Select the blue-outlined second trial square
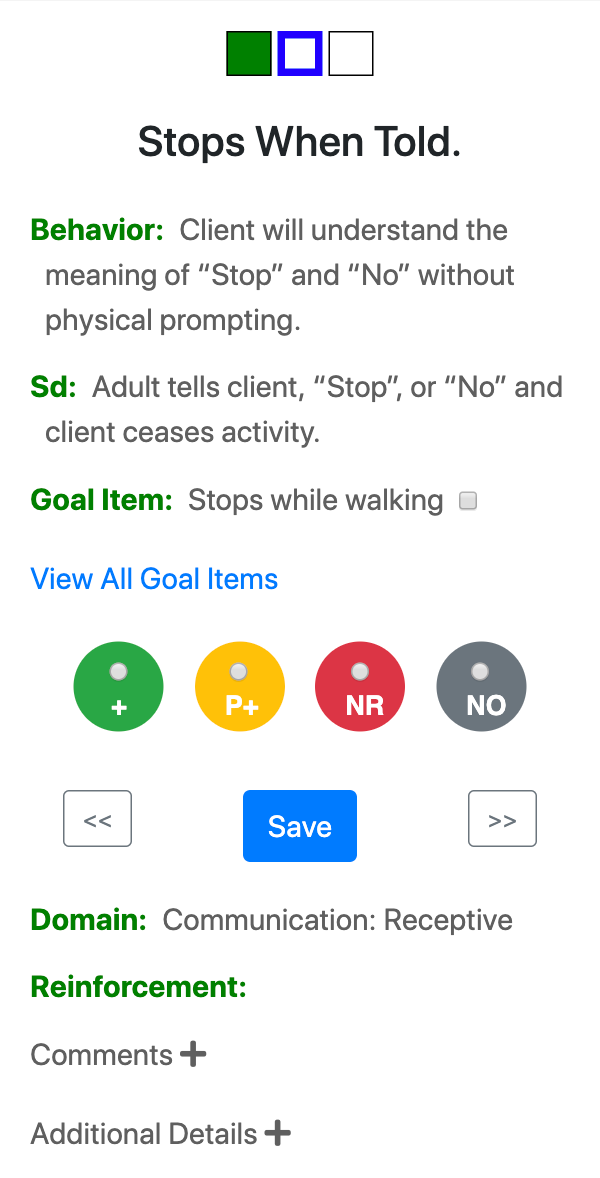Viewport: 600px width, 1178px height. (300, 53)
